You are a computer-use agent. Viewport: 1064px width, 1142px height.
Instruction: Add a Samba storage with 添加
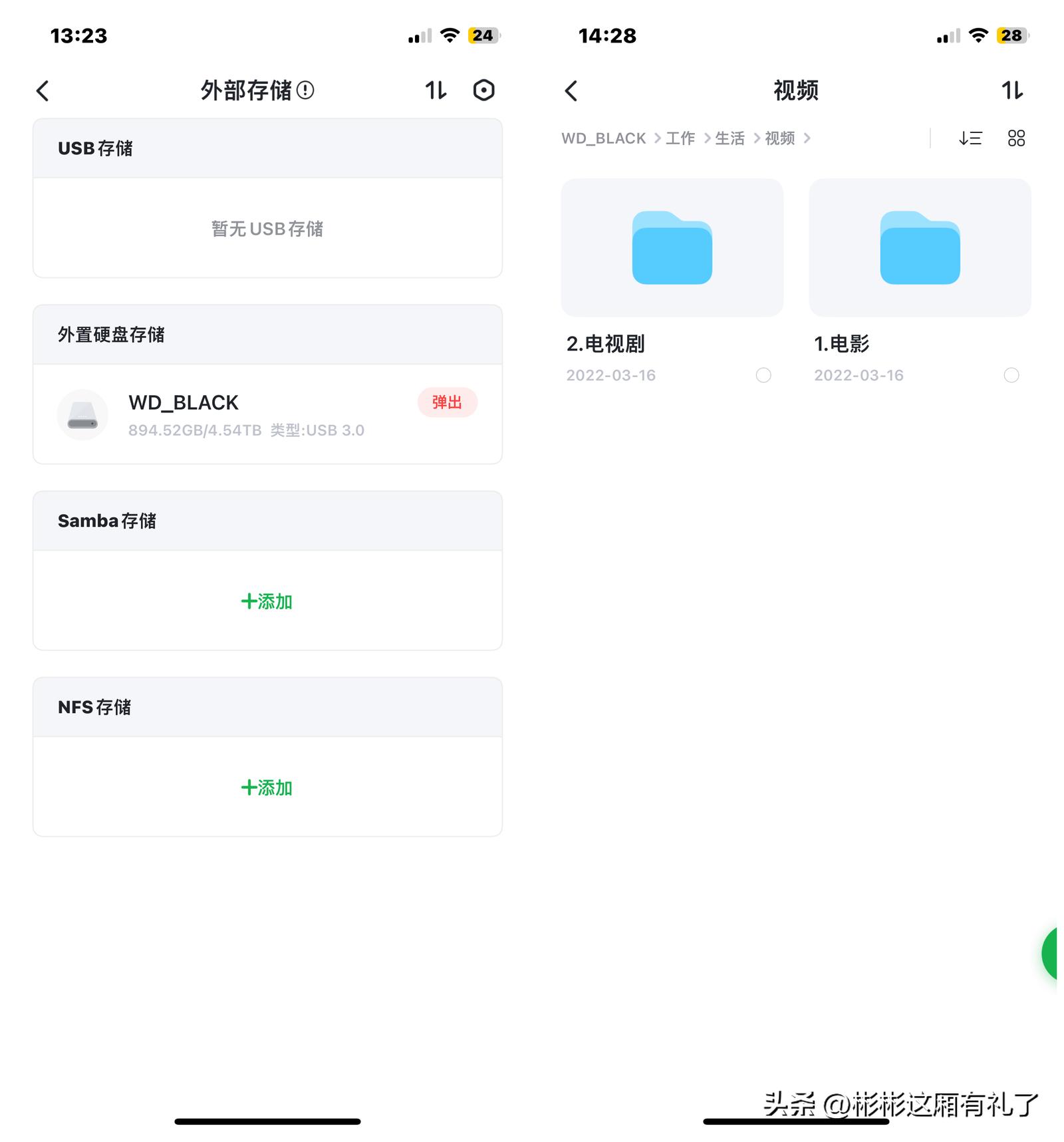click(x=267, y=601)
